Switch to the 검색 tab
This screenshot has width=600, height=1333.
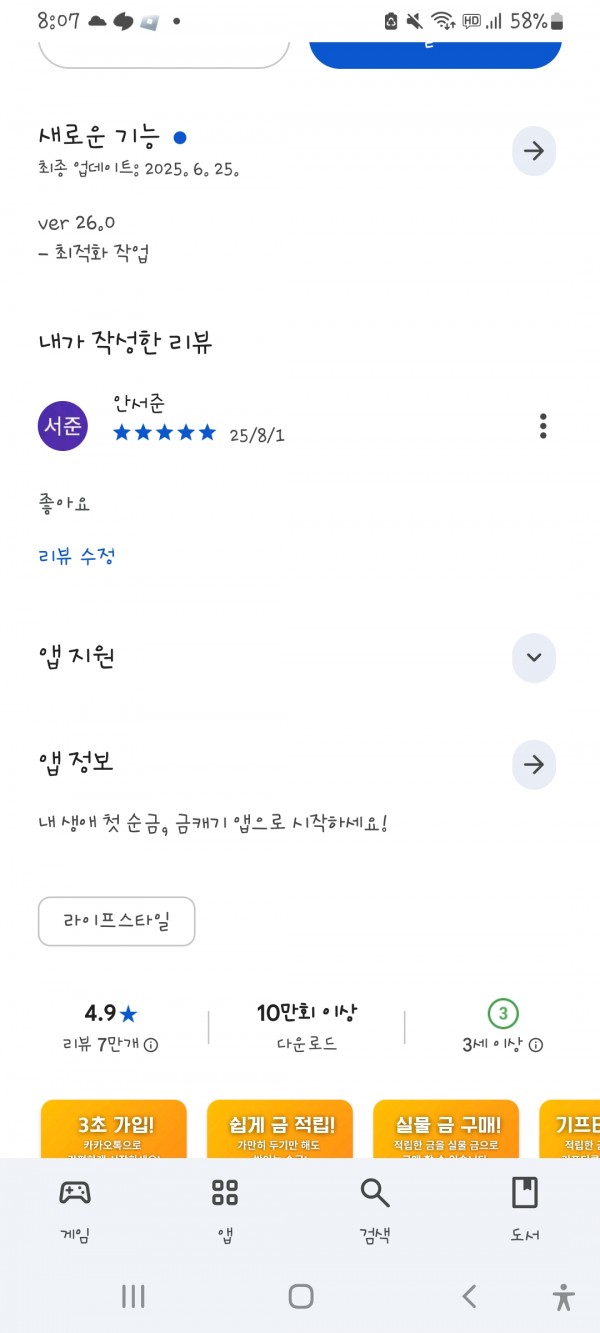[x=375, y=1209]
